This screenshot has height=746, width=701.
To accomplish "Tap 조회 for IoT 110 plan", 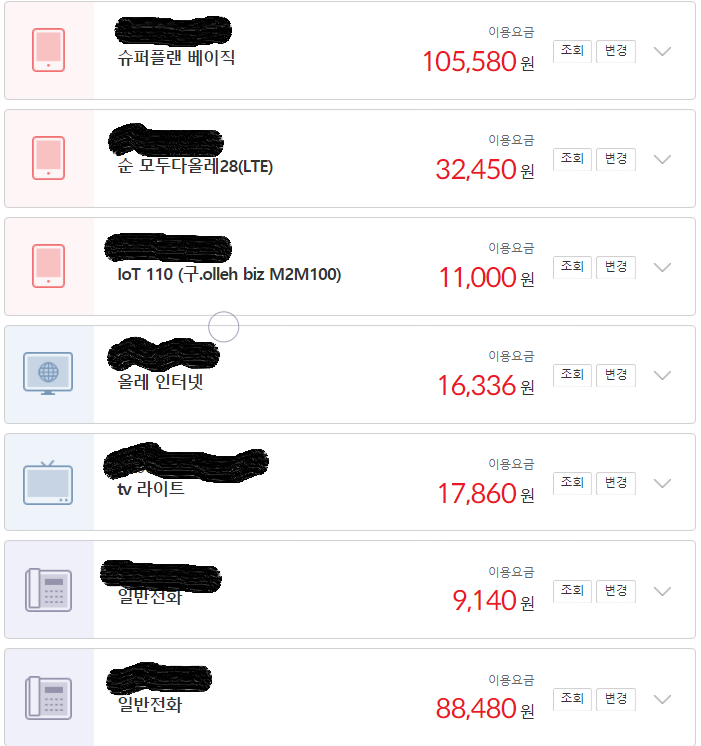I will click(x=572, y=267).
